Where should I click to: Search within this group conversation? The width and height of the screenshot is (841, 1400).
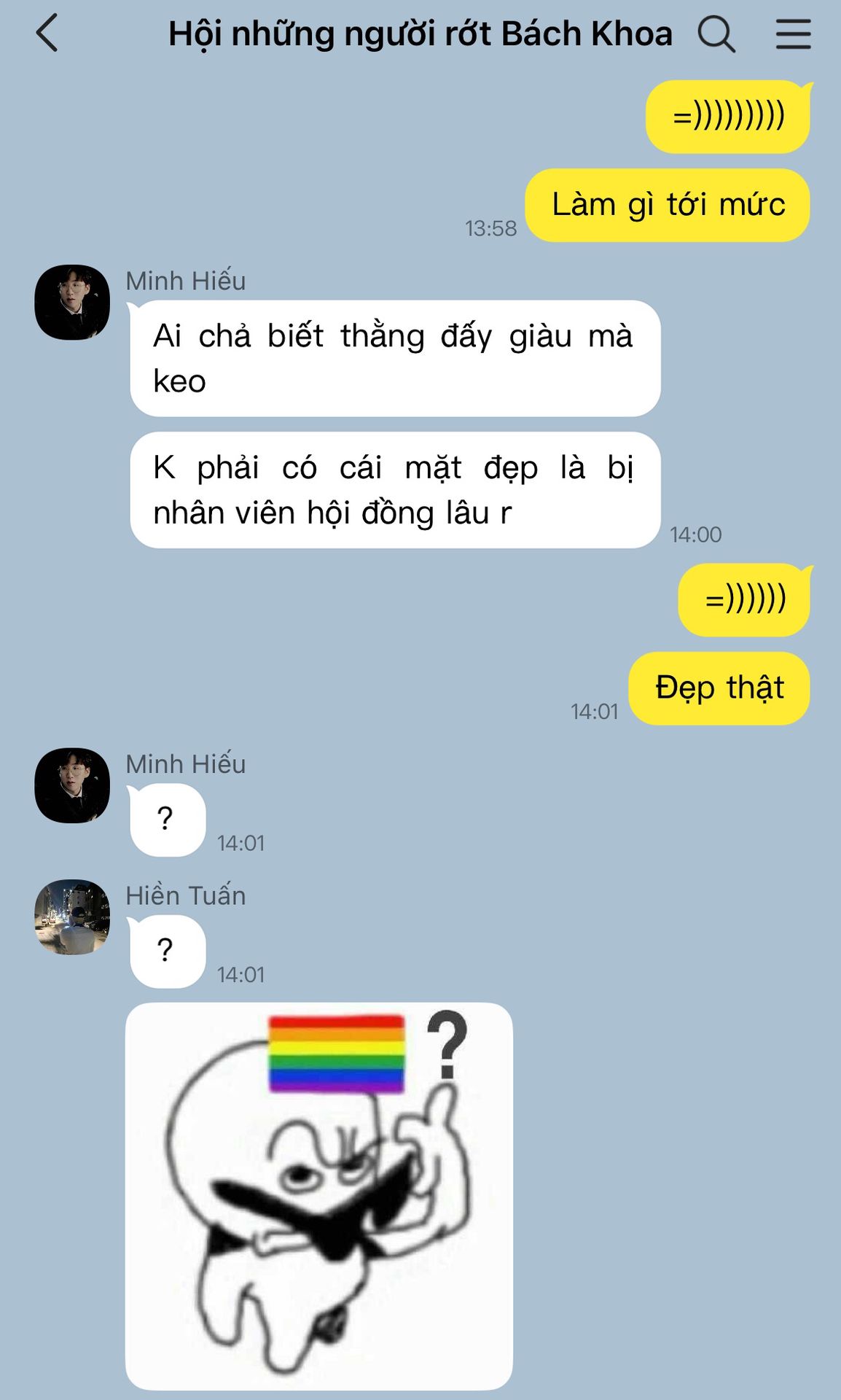pyautogui.click(x=716, y=34)
